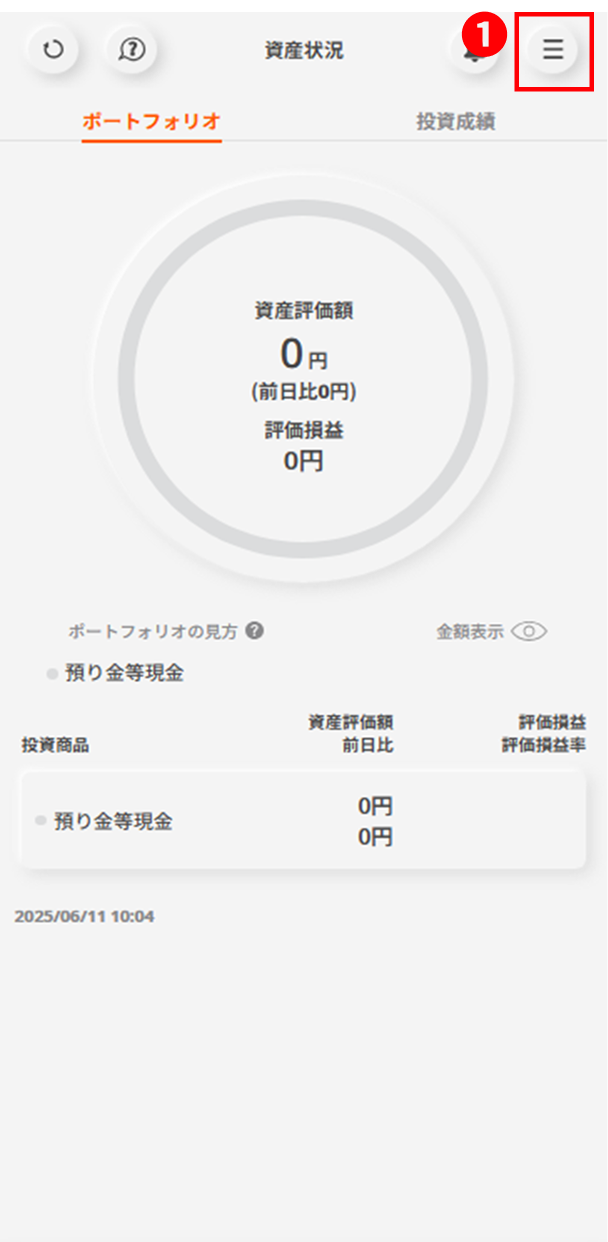
Task: Select the ポートフォリオ tab
Action: 151,122
